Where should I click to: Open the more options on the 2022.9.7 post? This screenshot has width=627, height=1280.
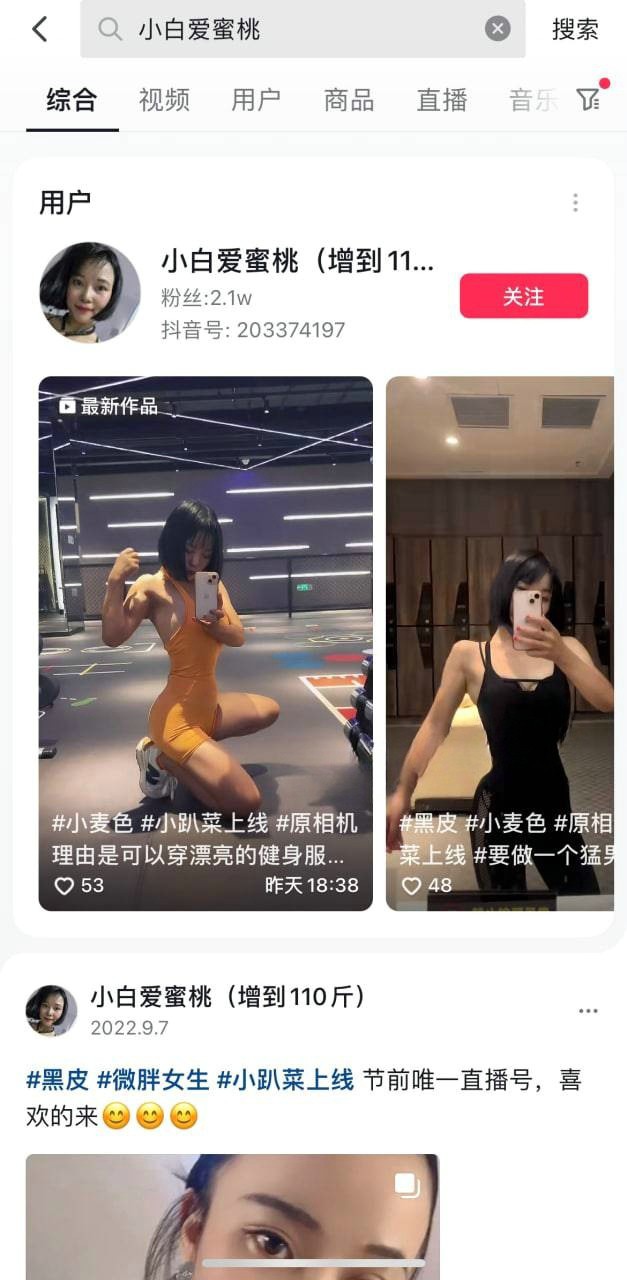[588, 1011]
